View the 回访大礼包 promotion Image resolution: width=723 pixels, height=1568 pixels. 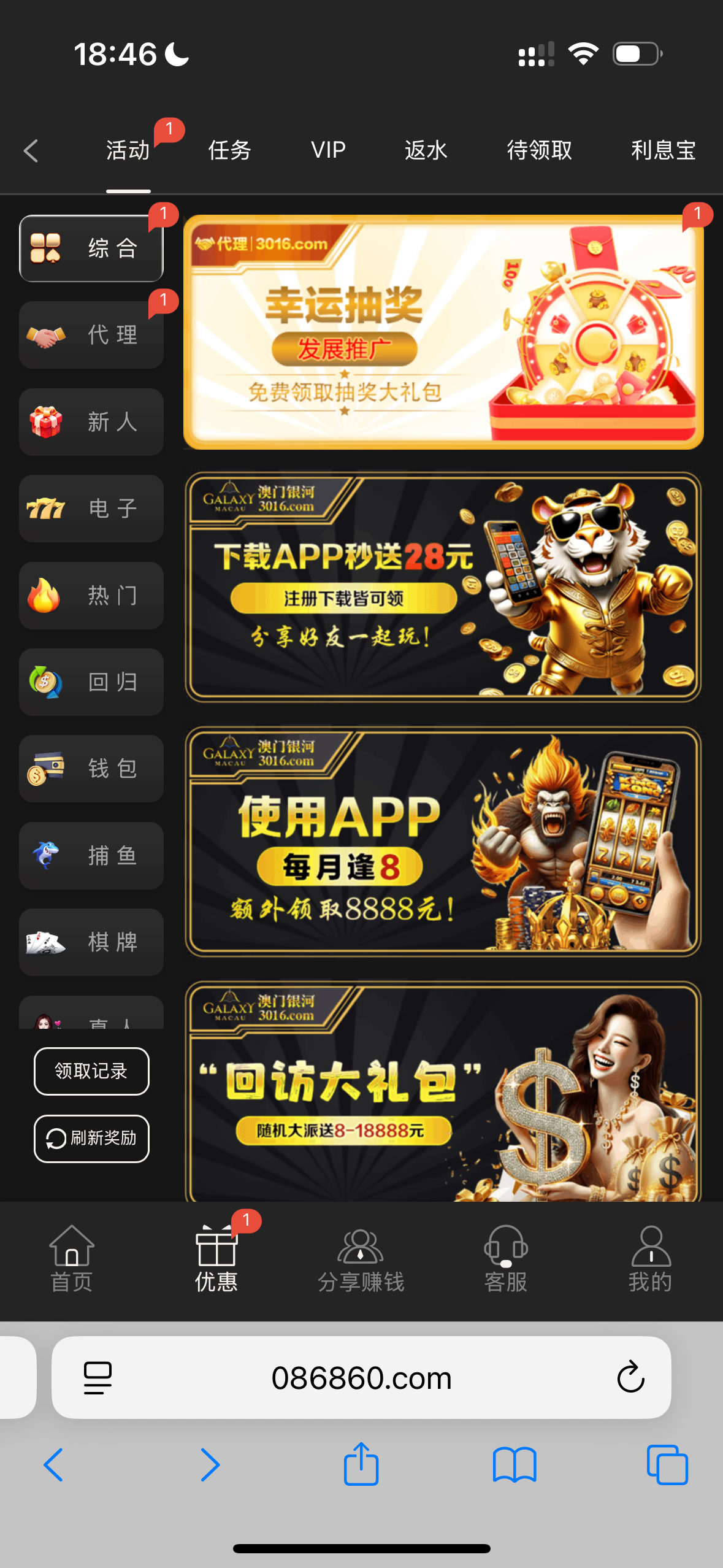pos(443,1092)
